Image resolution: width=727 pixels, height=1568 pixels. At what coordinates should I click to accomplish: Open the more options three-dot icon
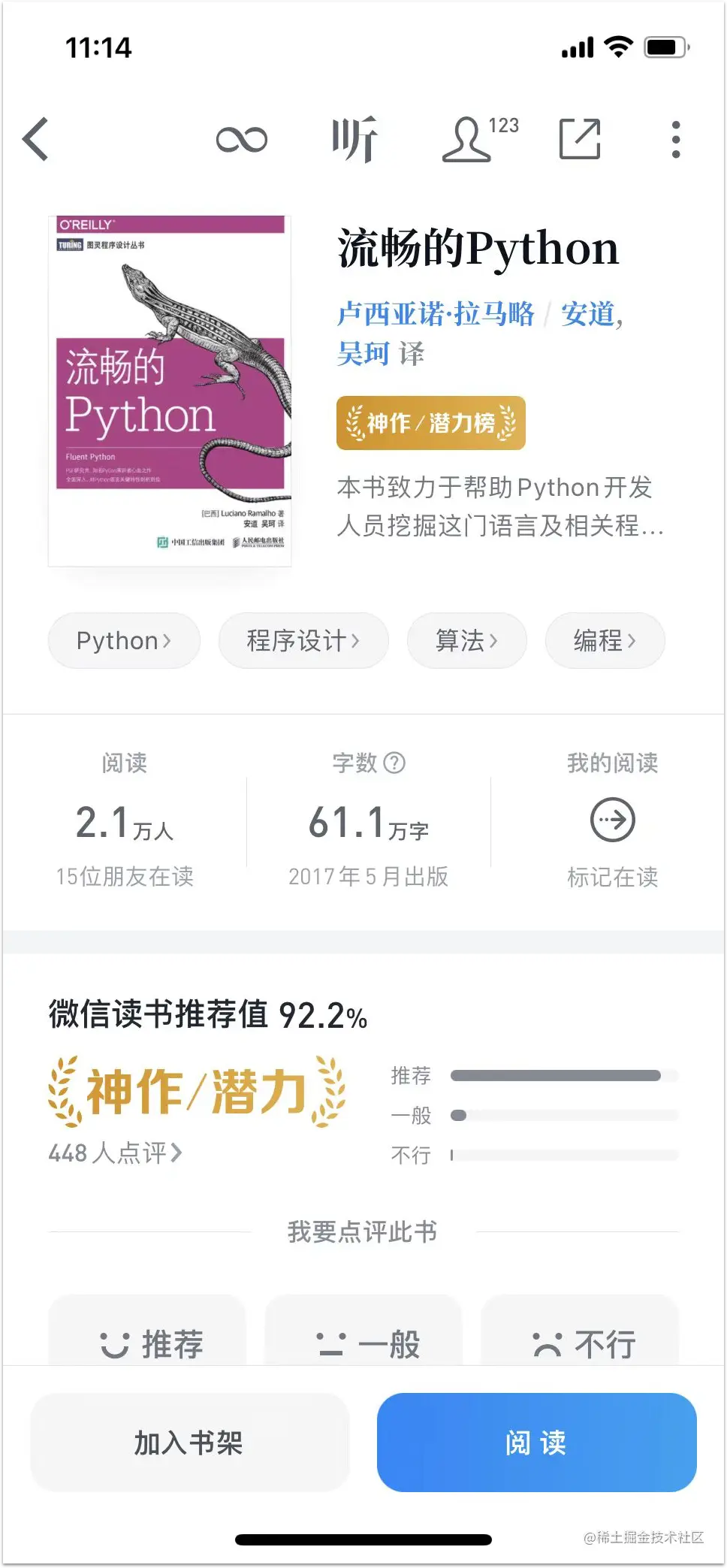tap(675, 139)
